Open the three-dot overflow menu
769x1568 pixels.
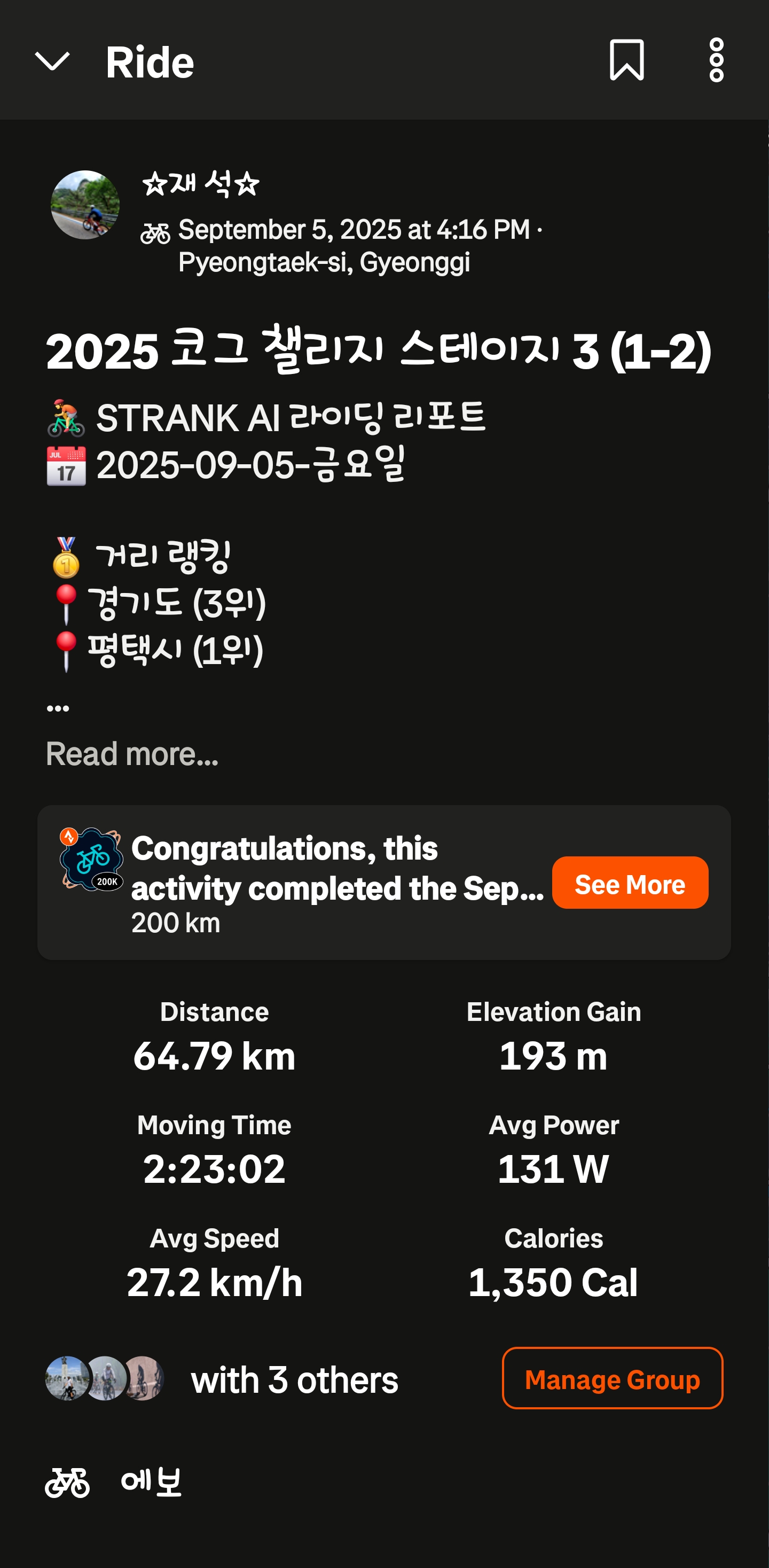pos(717,60)
